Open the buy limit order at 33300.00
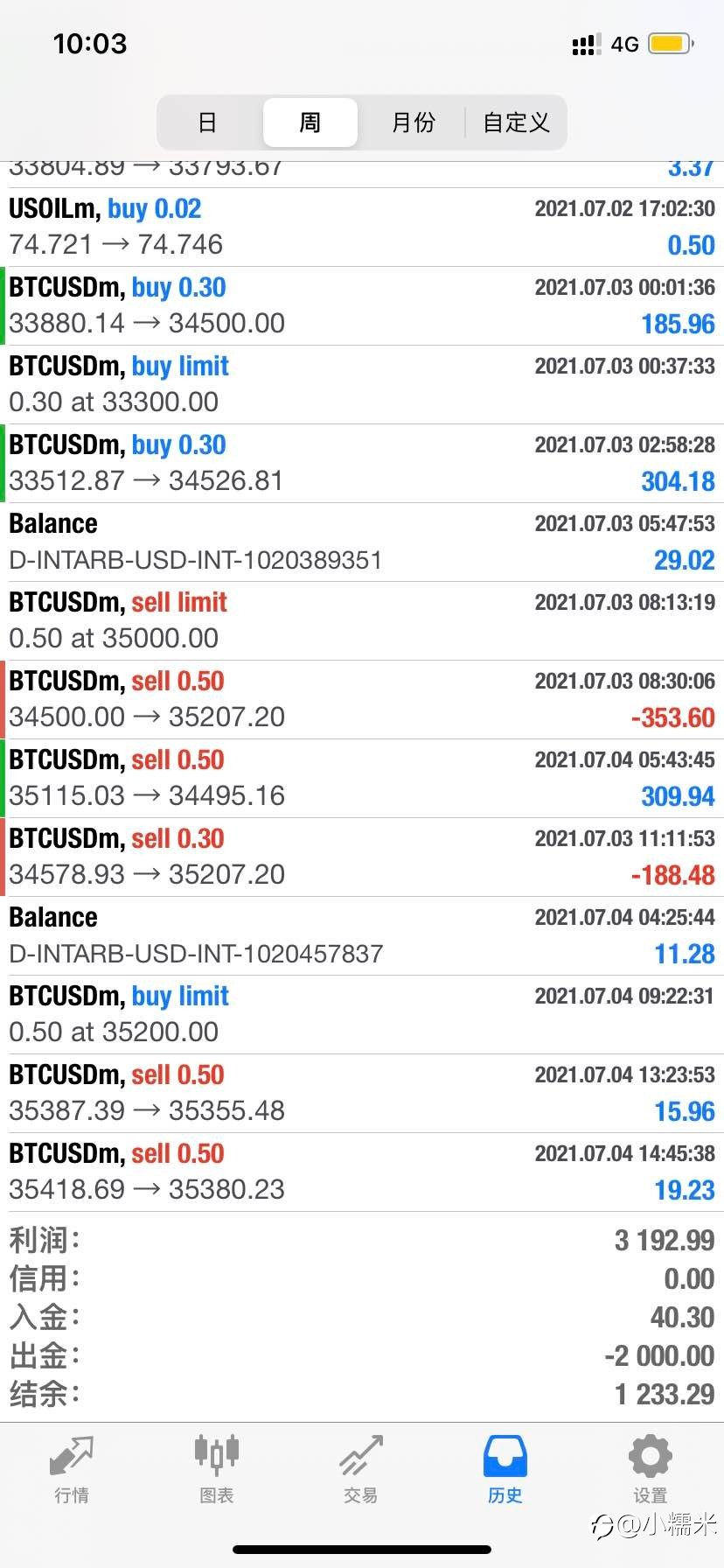724x1568 pixels. [362, 385]
